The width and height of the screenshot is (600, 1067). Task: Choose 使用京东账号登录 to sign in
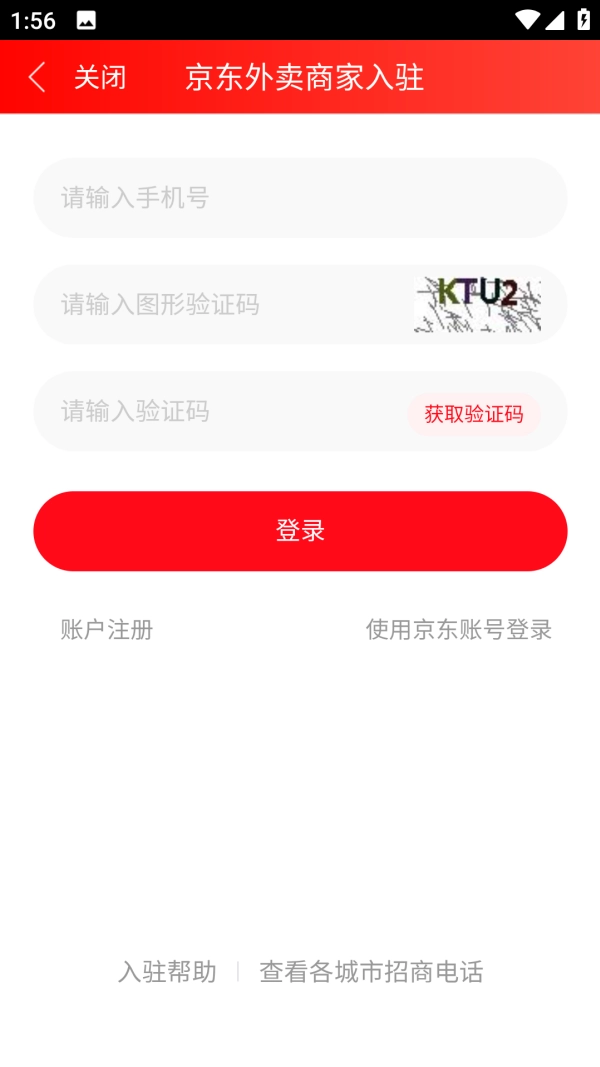tap(459, 630)
